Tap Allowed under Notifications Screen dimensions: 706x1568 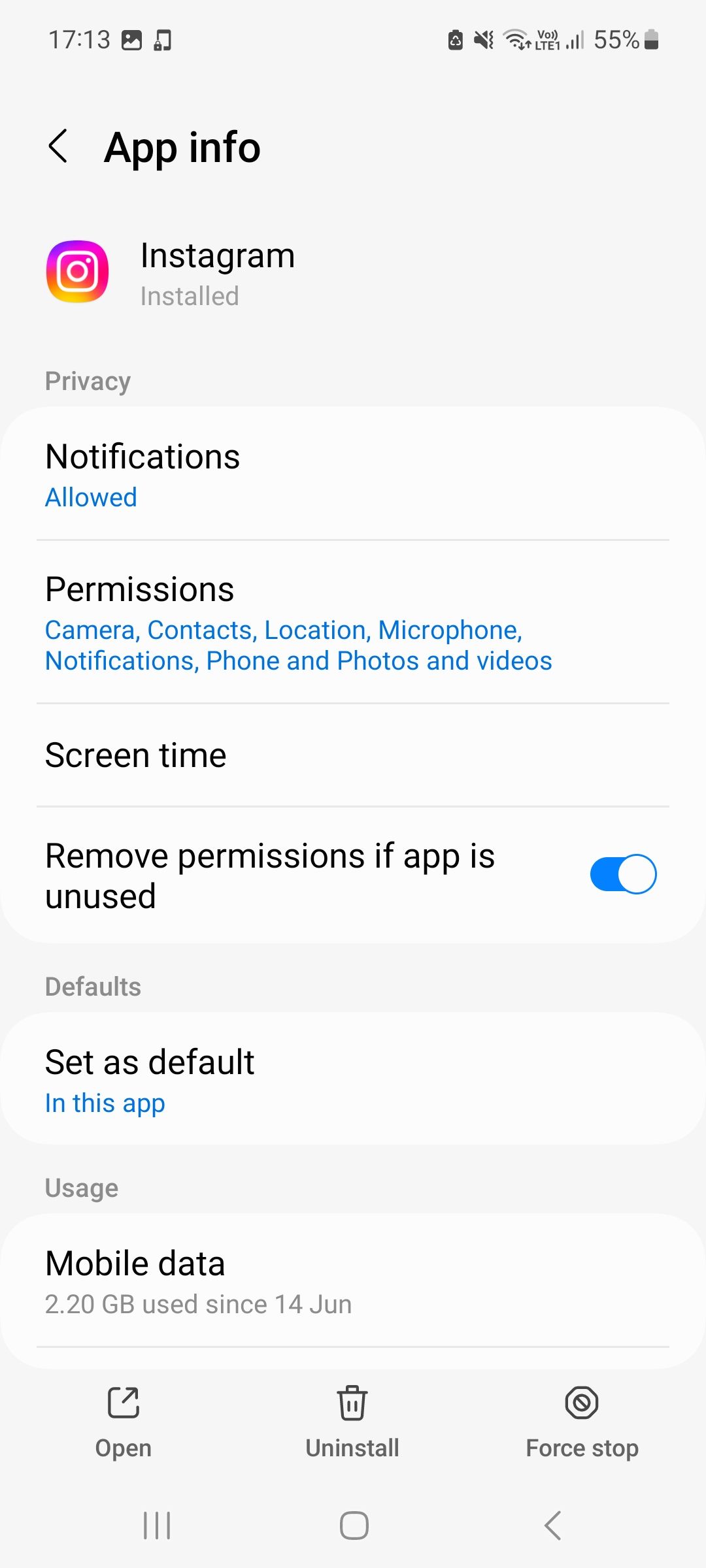[x=91, y=497]
